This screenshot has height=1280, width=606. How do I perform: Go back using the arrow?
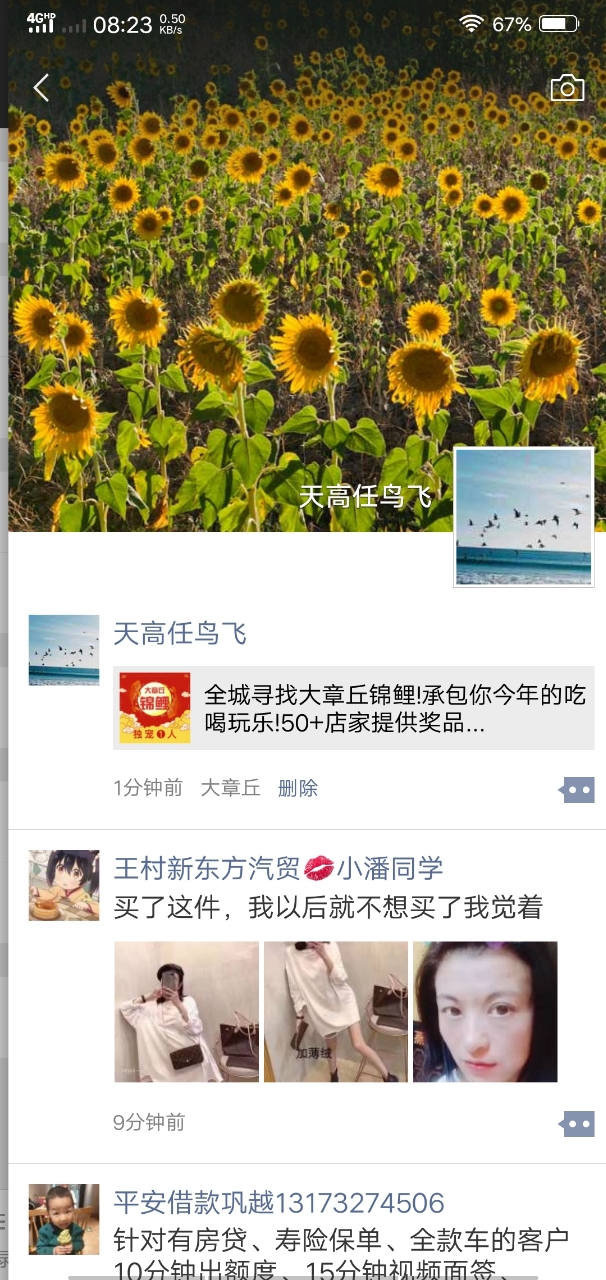coord(41,88)
